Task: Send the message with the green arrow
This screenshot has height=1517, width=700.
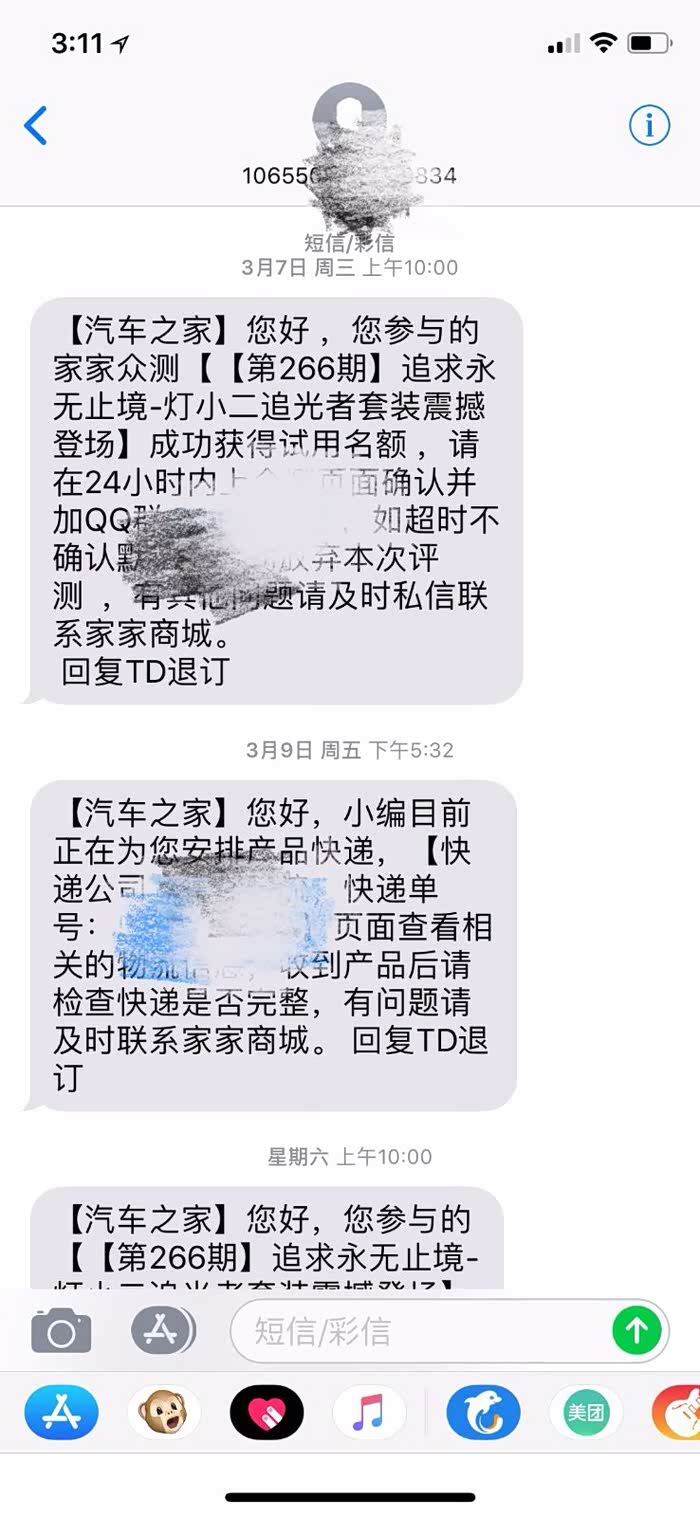Action: coord(637,1331)
